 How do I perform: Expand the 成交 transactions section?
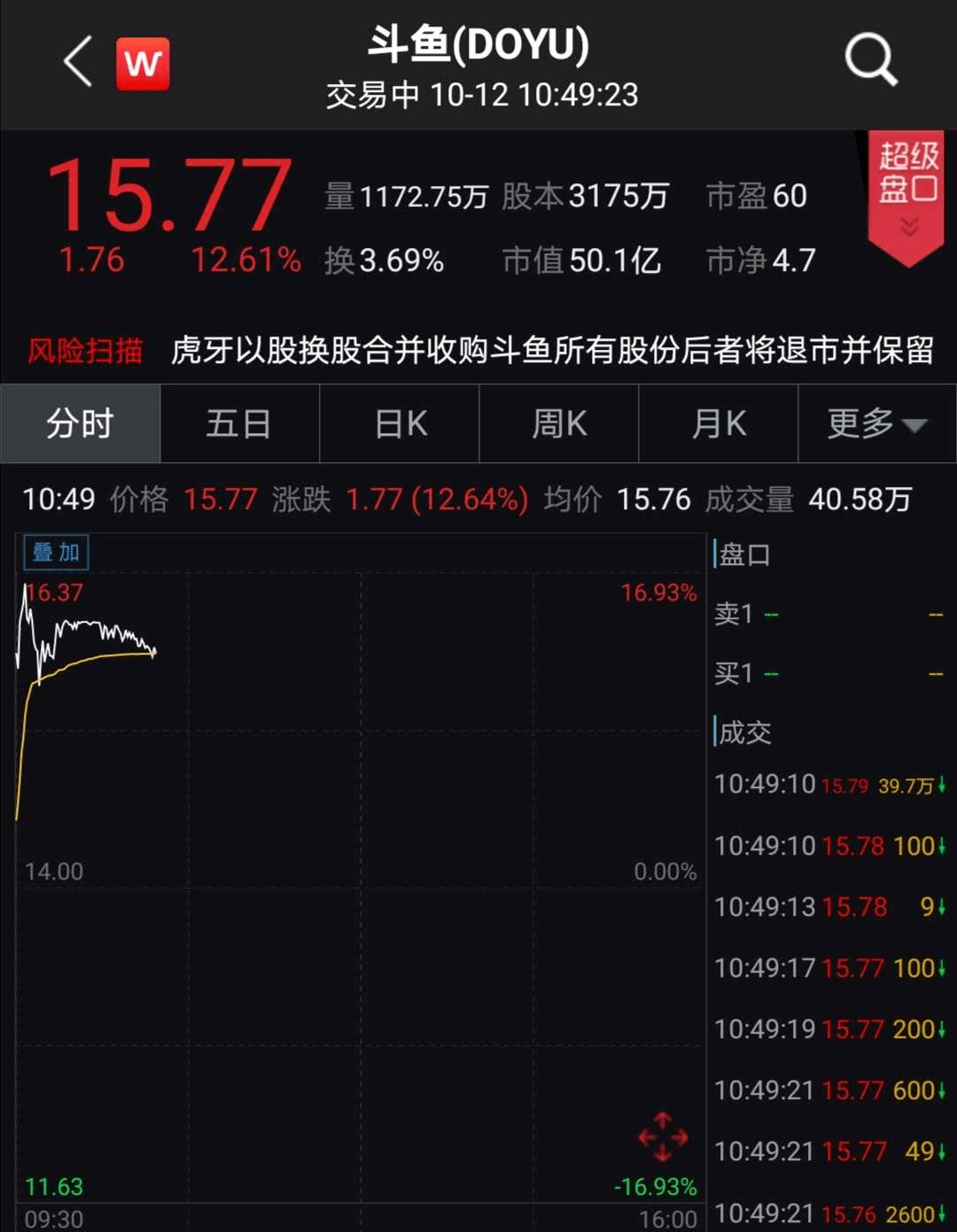745,732
